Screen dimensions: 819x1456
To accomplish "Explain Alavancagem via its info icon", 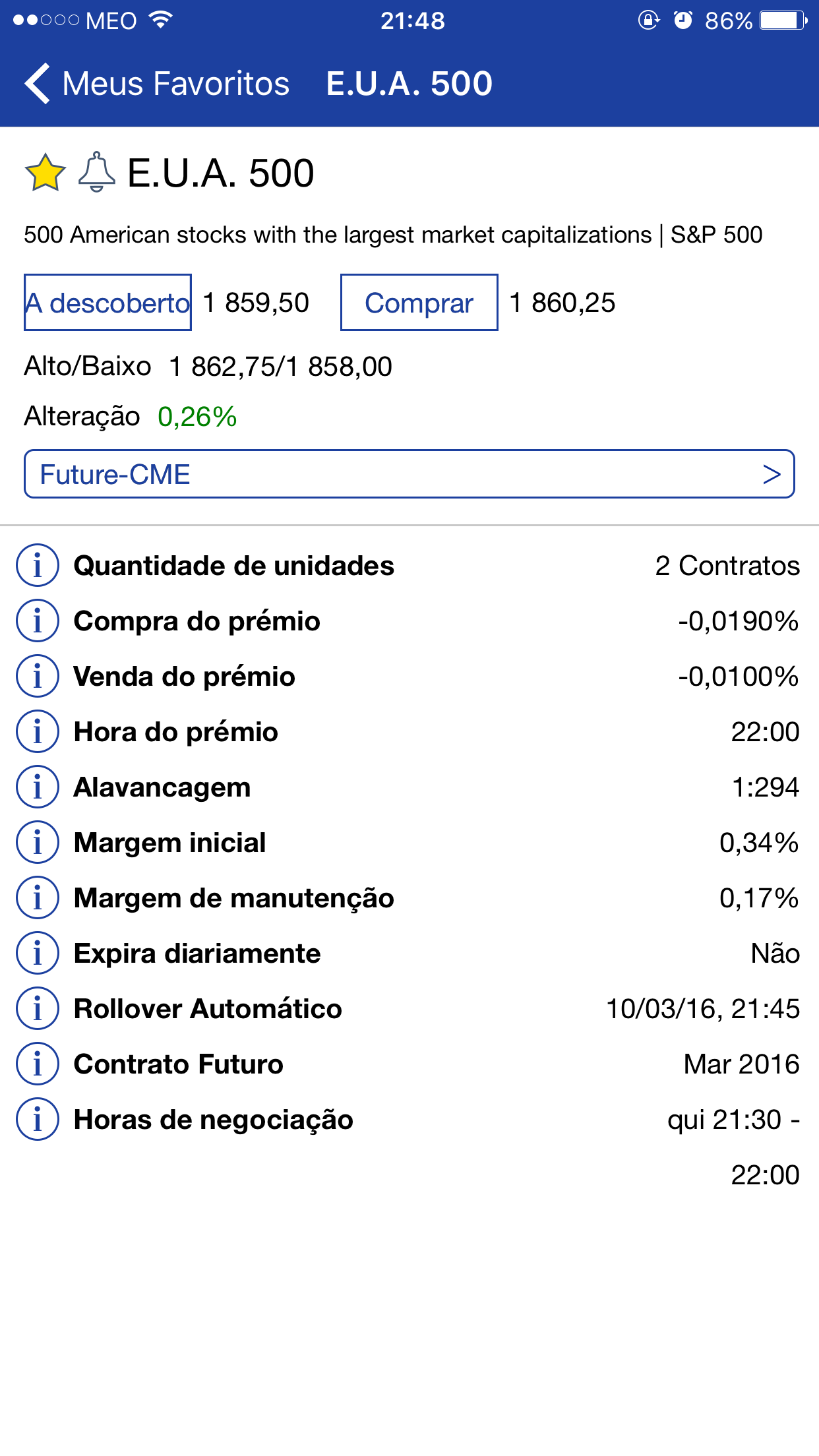I will 38,787.
